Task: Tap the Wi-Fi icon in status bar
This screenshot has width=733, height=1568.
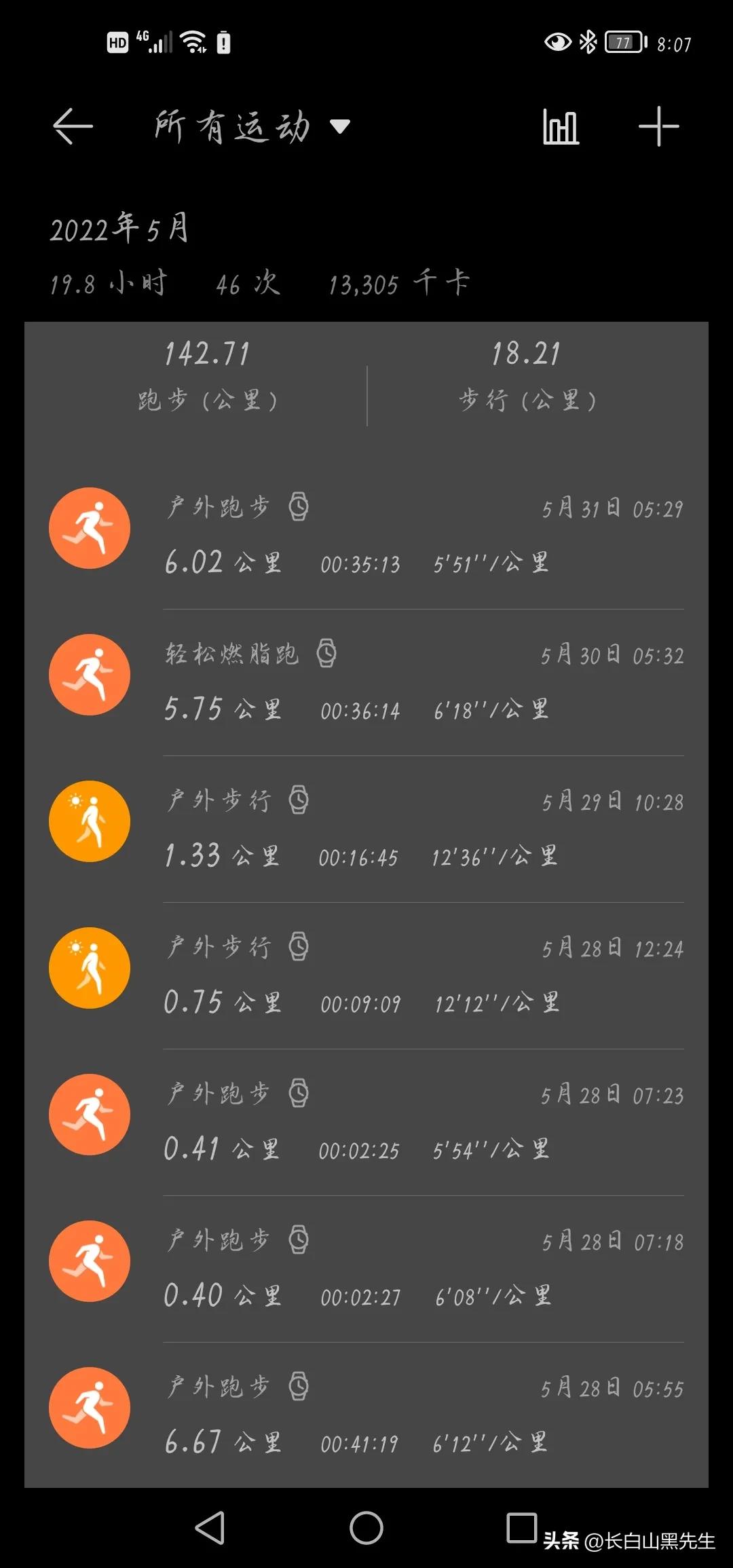Action: pos(193,41)
